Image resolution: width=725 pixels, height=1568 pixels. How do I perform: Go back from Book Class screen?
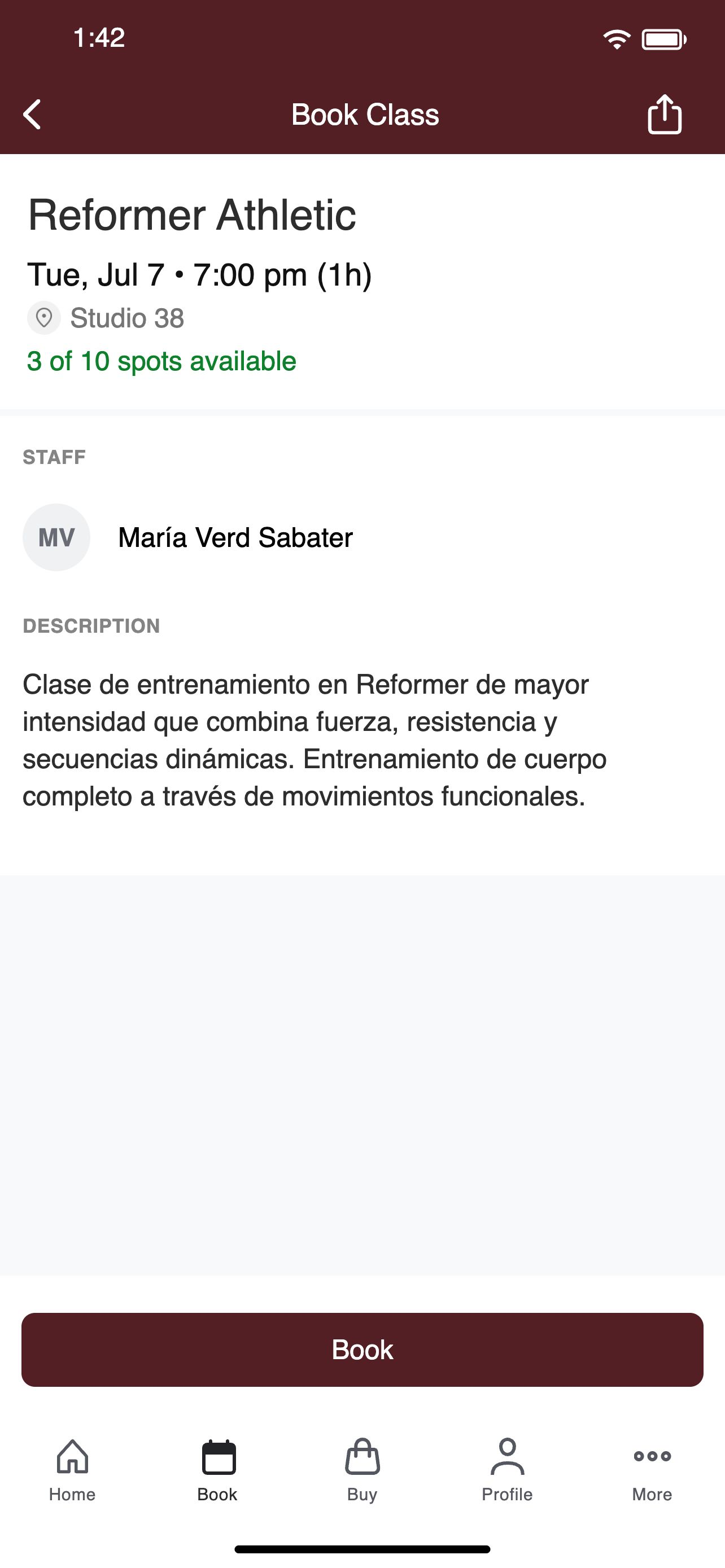pos(32,115)
